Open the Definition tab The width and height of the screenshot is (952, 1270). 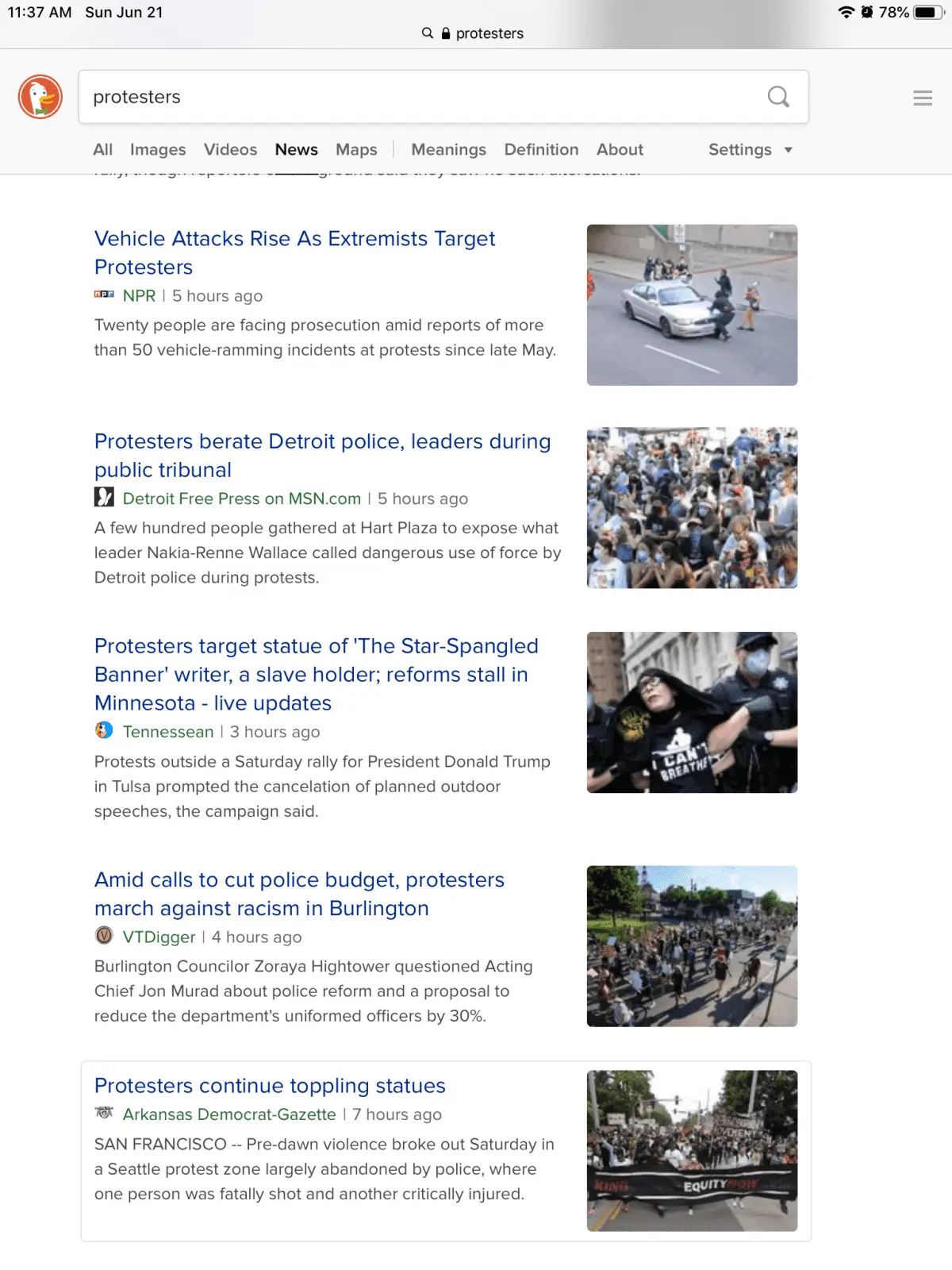click(541, 149)
